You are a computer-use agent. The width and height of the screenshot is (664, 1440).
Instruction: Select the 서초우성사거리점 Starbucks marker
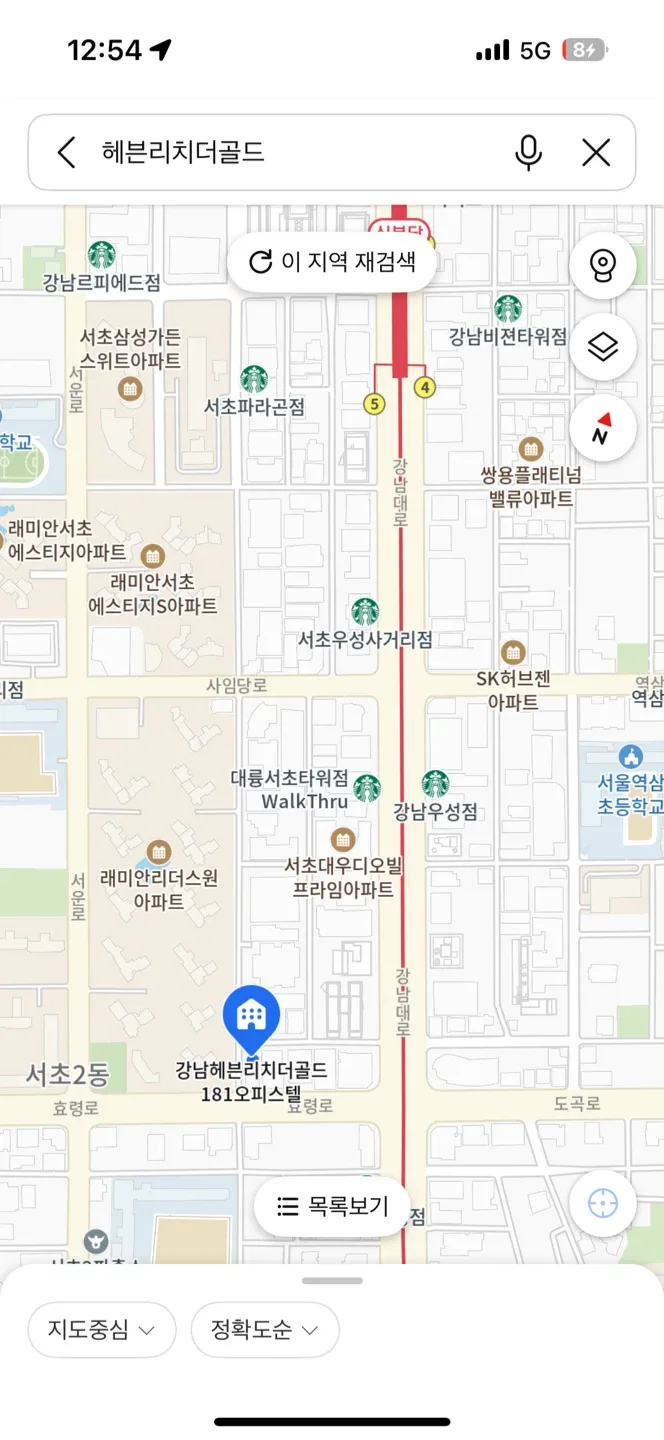click(365, 611)
